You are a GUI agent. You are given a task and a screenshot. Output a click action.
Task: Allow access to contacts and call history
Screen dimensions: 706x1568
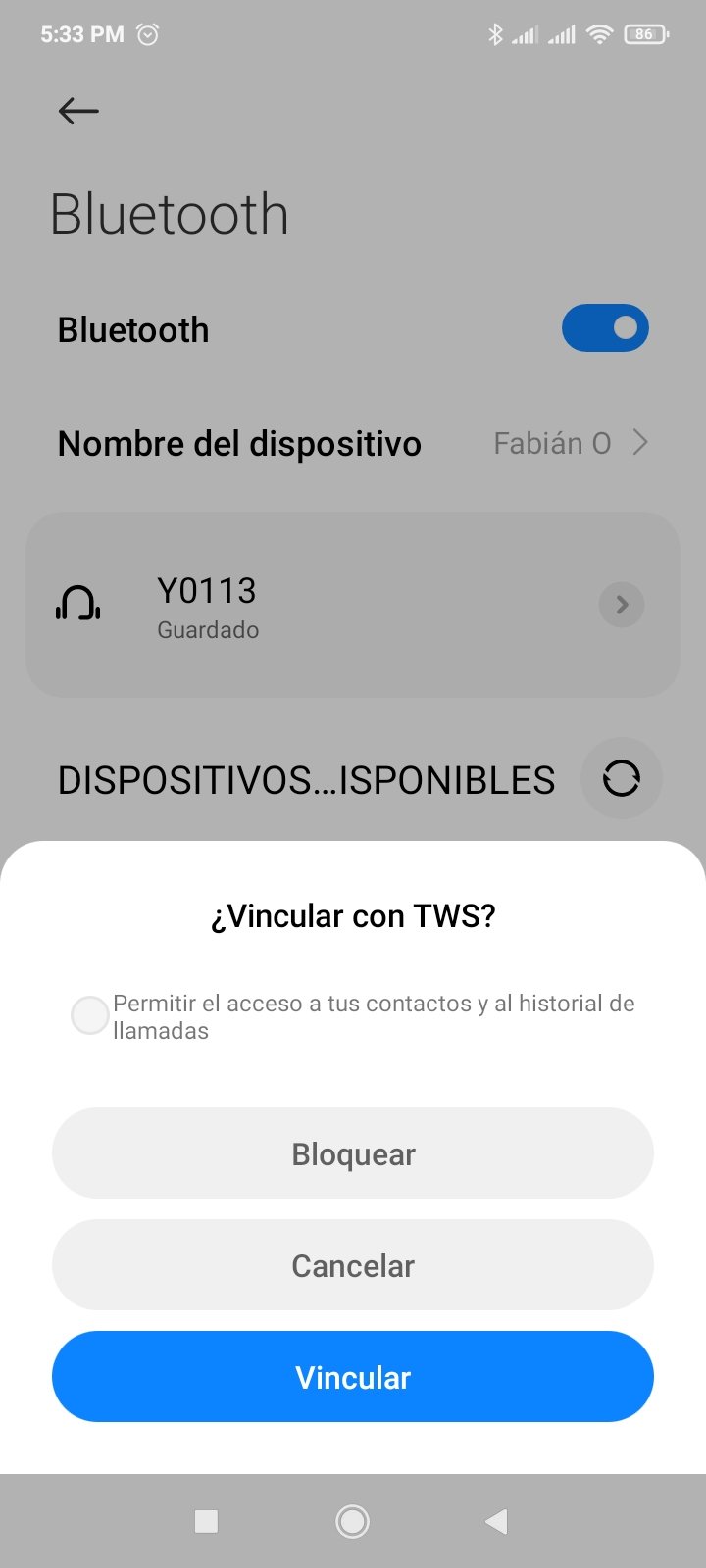(x=89, y=1015)
